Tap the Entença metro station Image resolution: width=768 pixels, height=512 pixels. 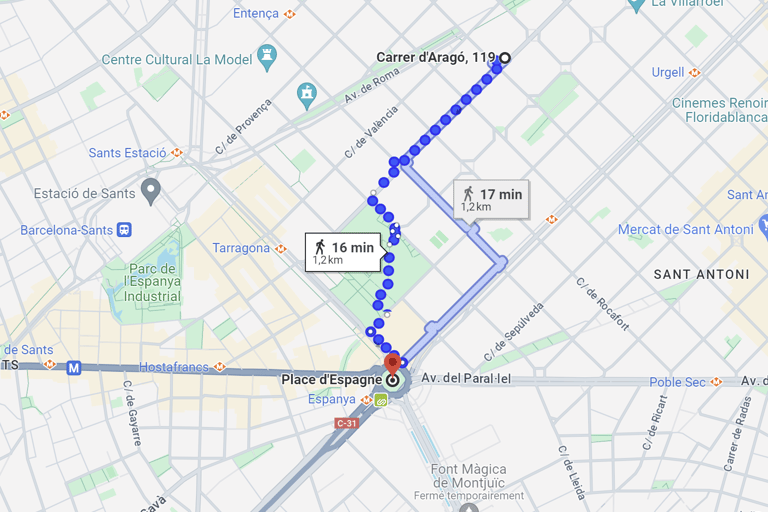coord(290,14)
